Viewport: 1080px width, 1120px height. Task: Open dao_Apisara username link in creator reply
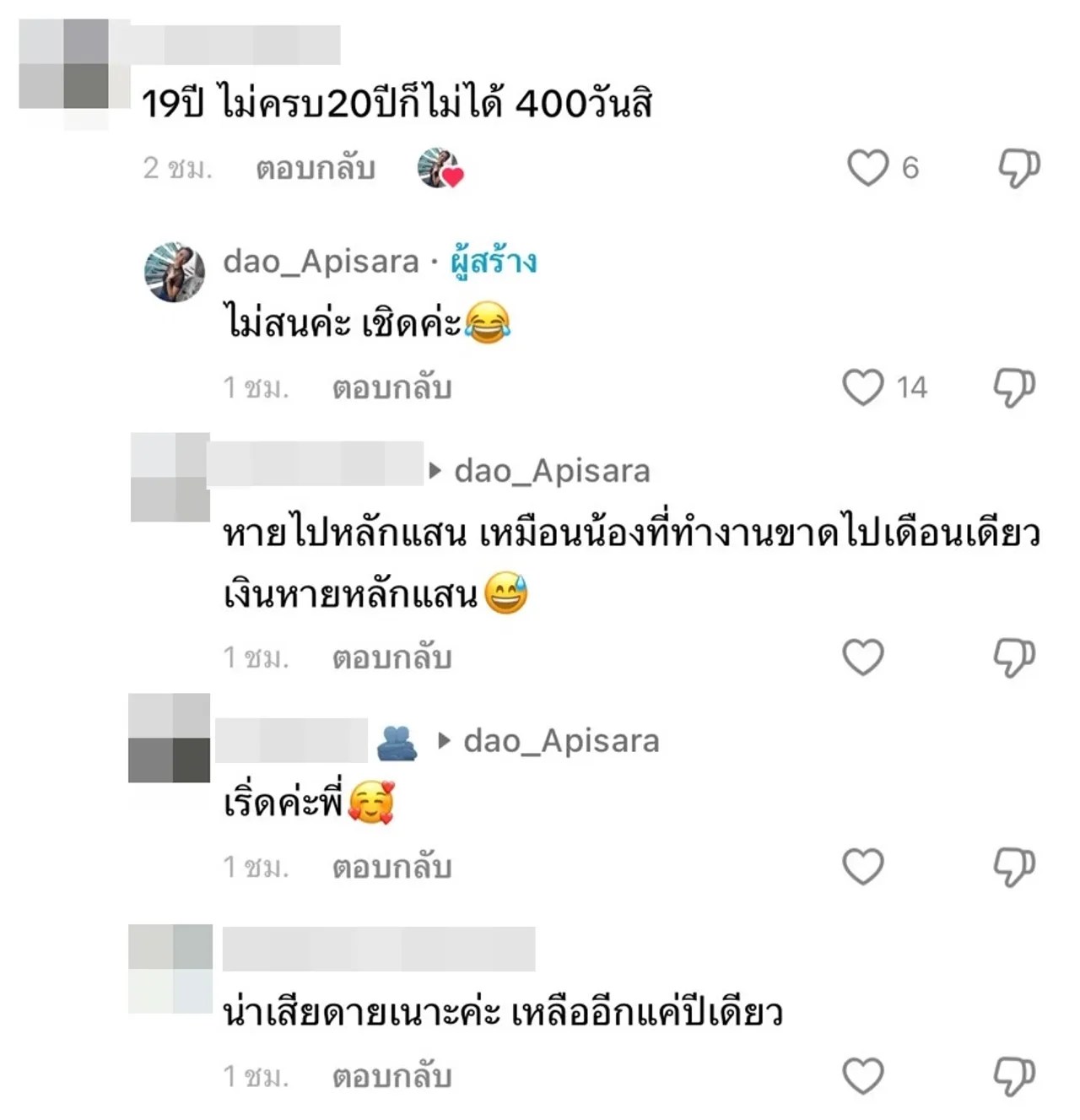click(x=321, y=262)
